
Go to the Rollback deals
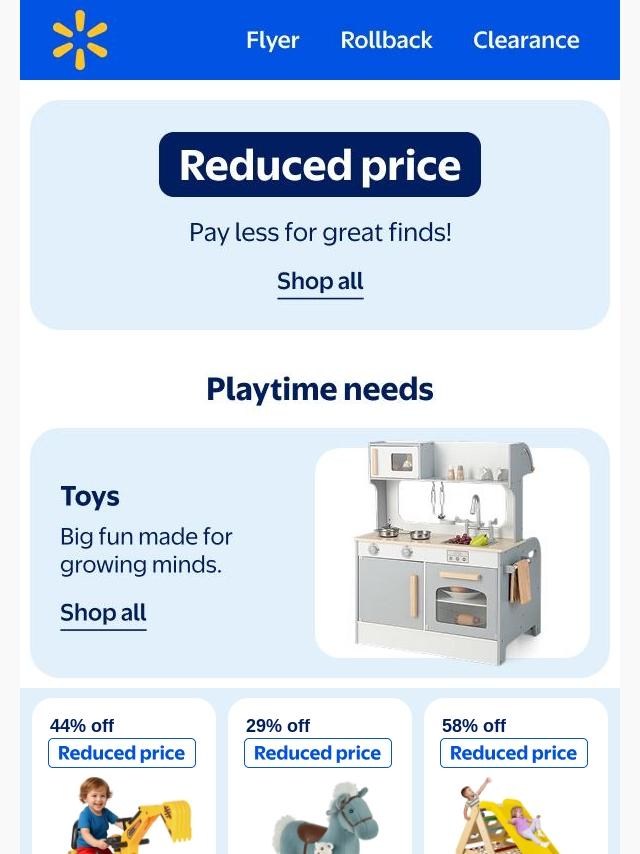[x=386, y=40]
